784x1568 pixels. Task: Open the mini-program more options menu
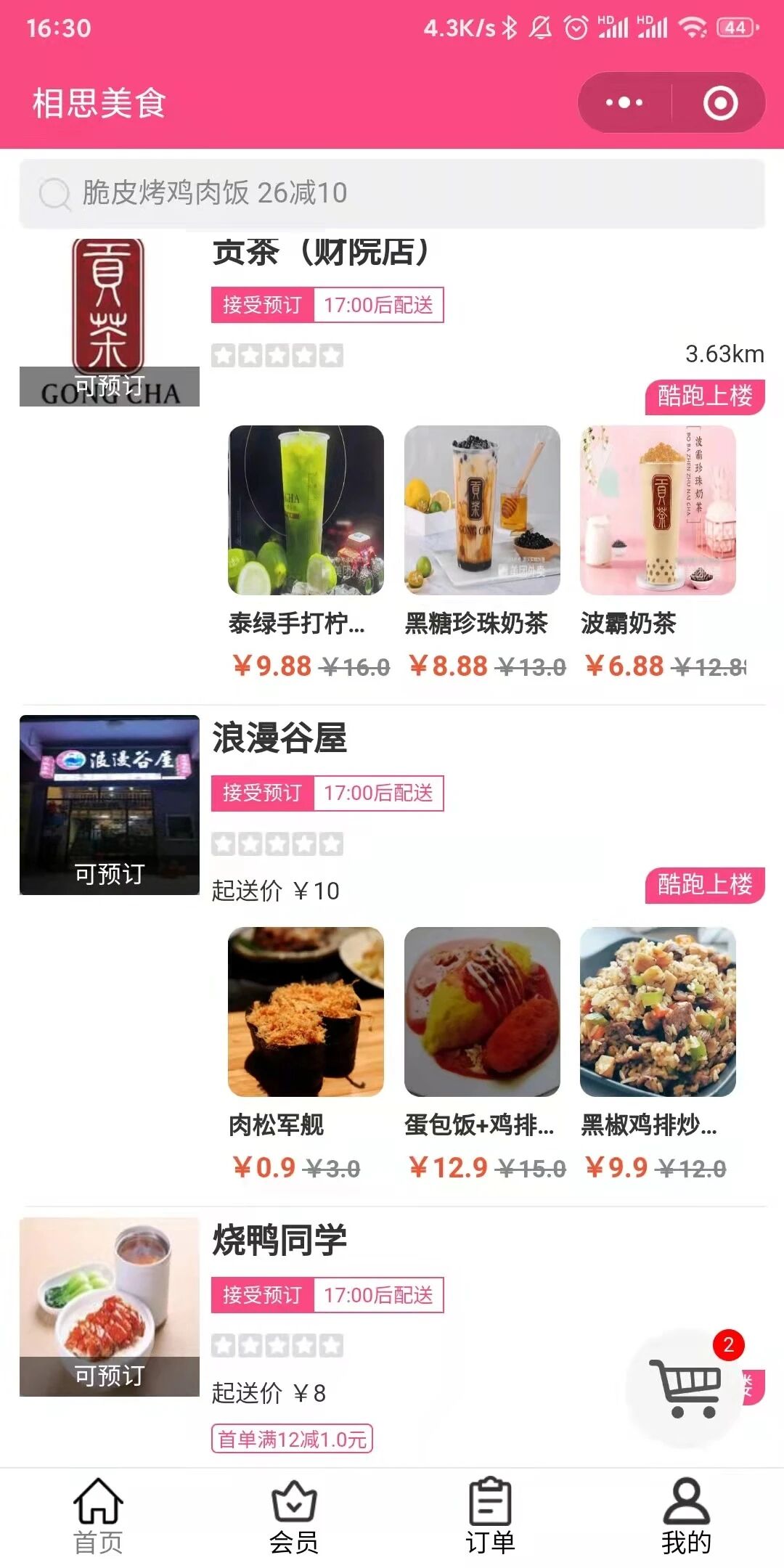(x=624, y=102)
